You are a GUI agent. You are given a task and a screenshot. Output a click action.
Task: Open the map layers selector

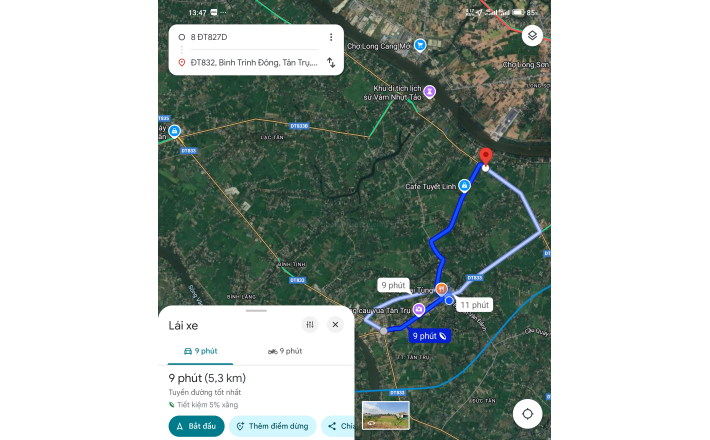point(532,36)
